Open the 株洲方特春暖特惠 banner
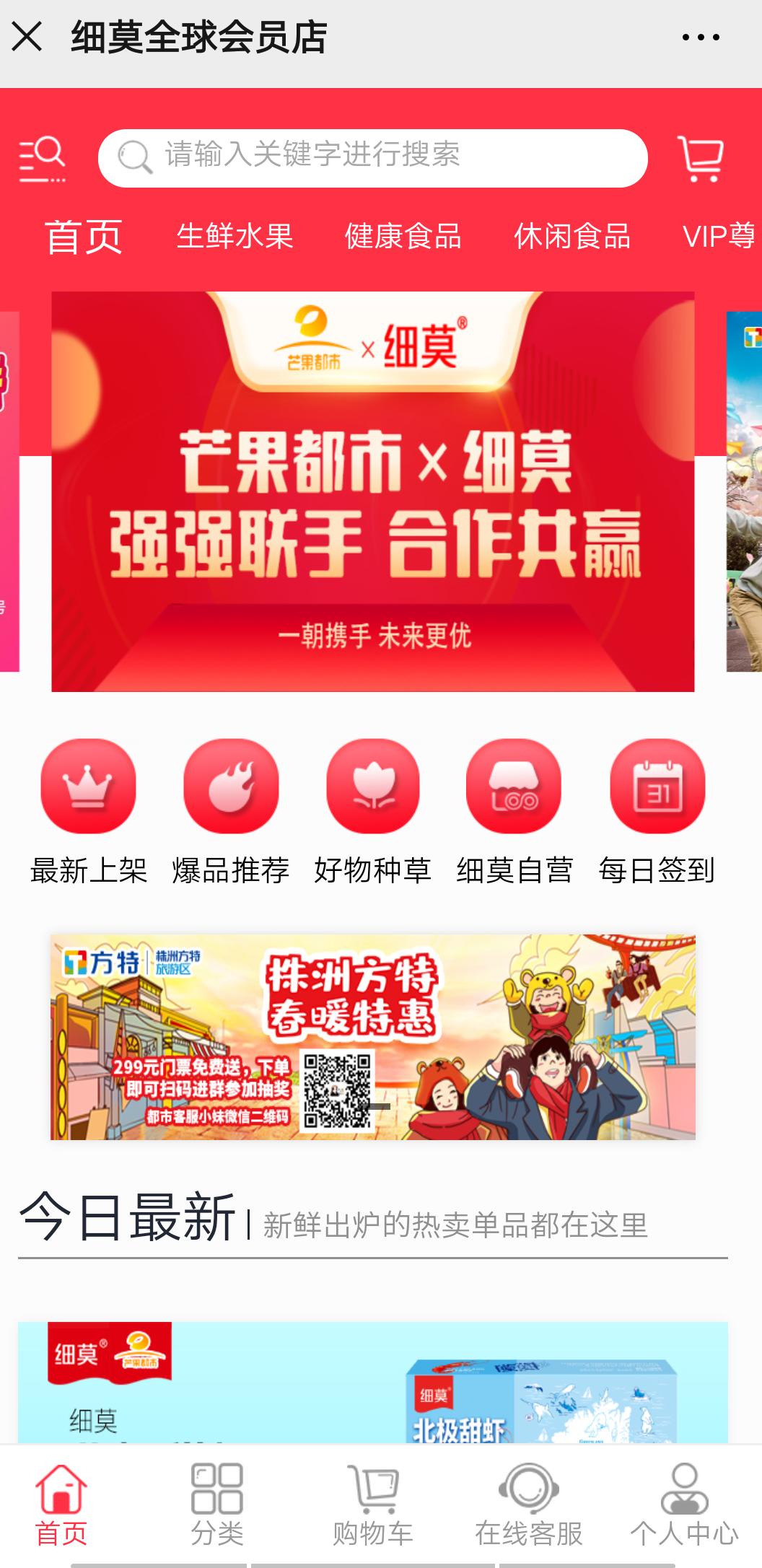The width and height of the screenshot is (762, 1568). 372,1037
